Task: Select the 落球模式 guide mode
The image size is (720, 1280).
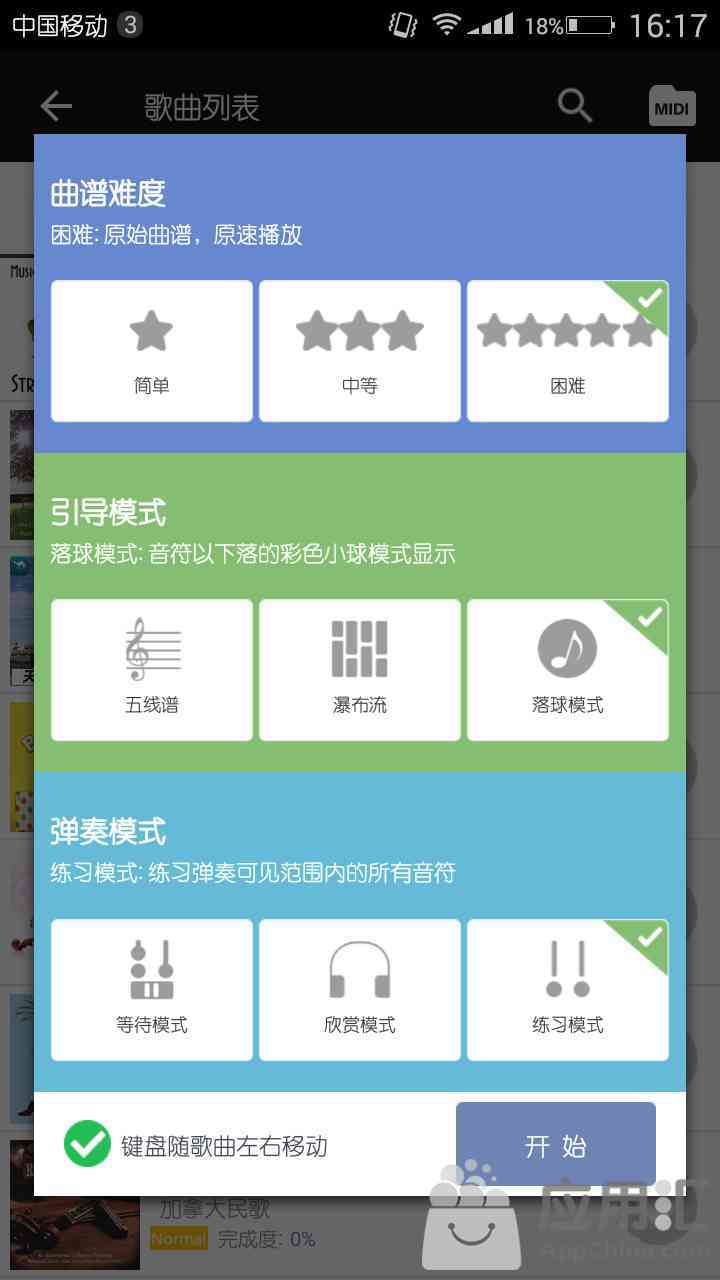Action: click(x=568, y=670)
